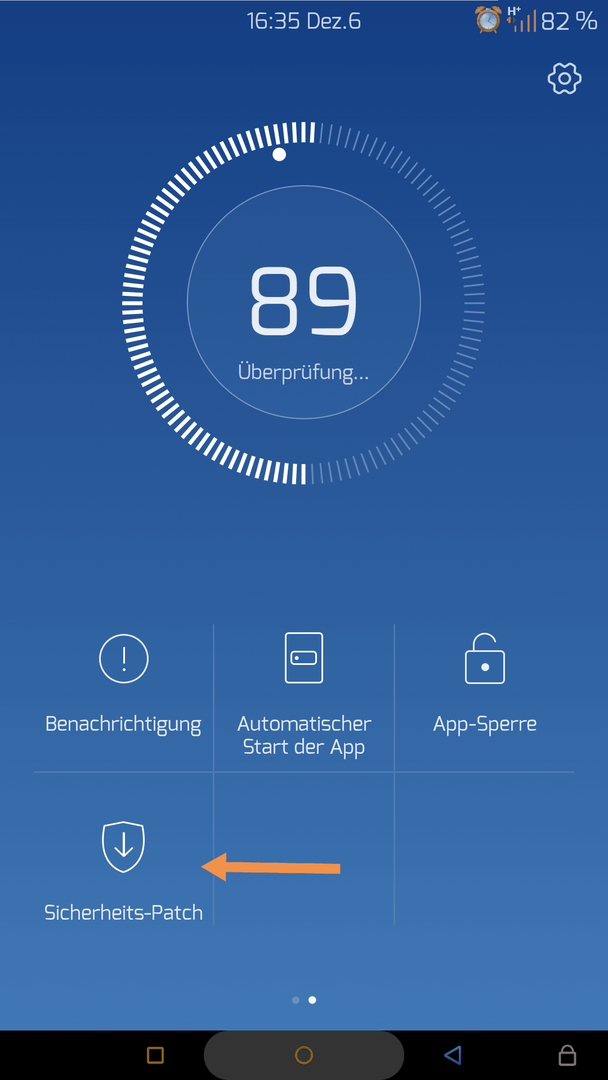Tap the system home button
This screenshot has height=1080, width=608.
click(x=304, y=1055)
